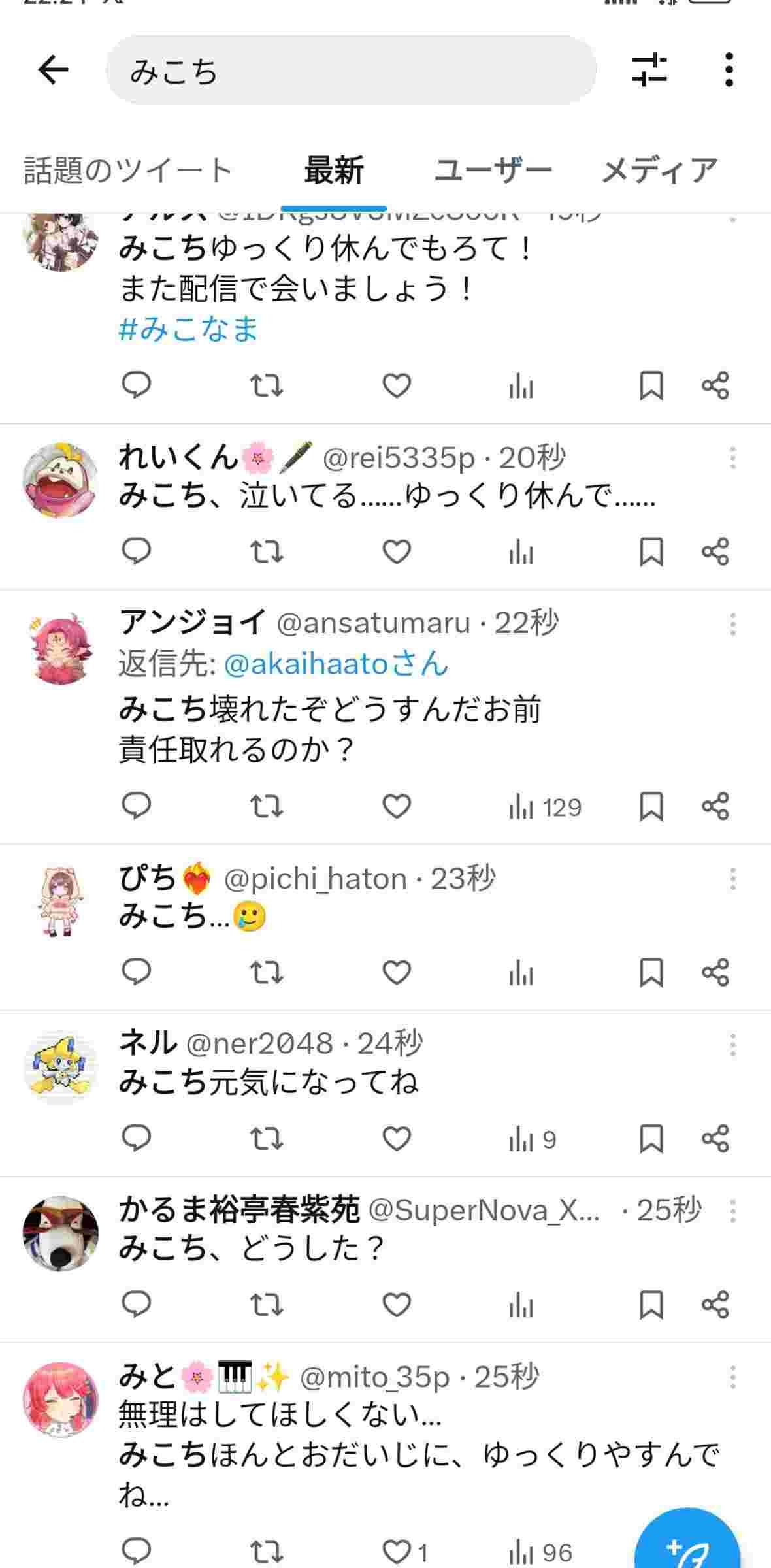
Task: Go back using the arrow icon
Action: [54, 70]
